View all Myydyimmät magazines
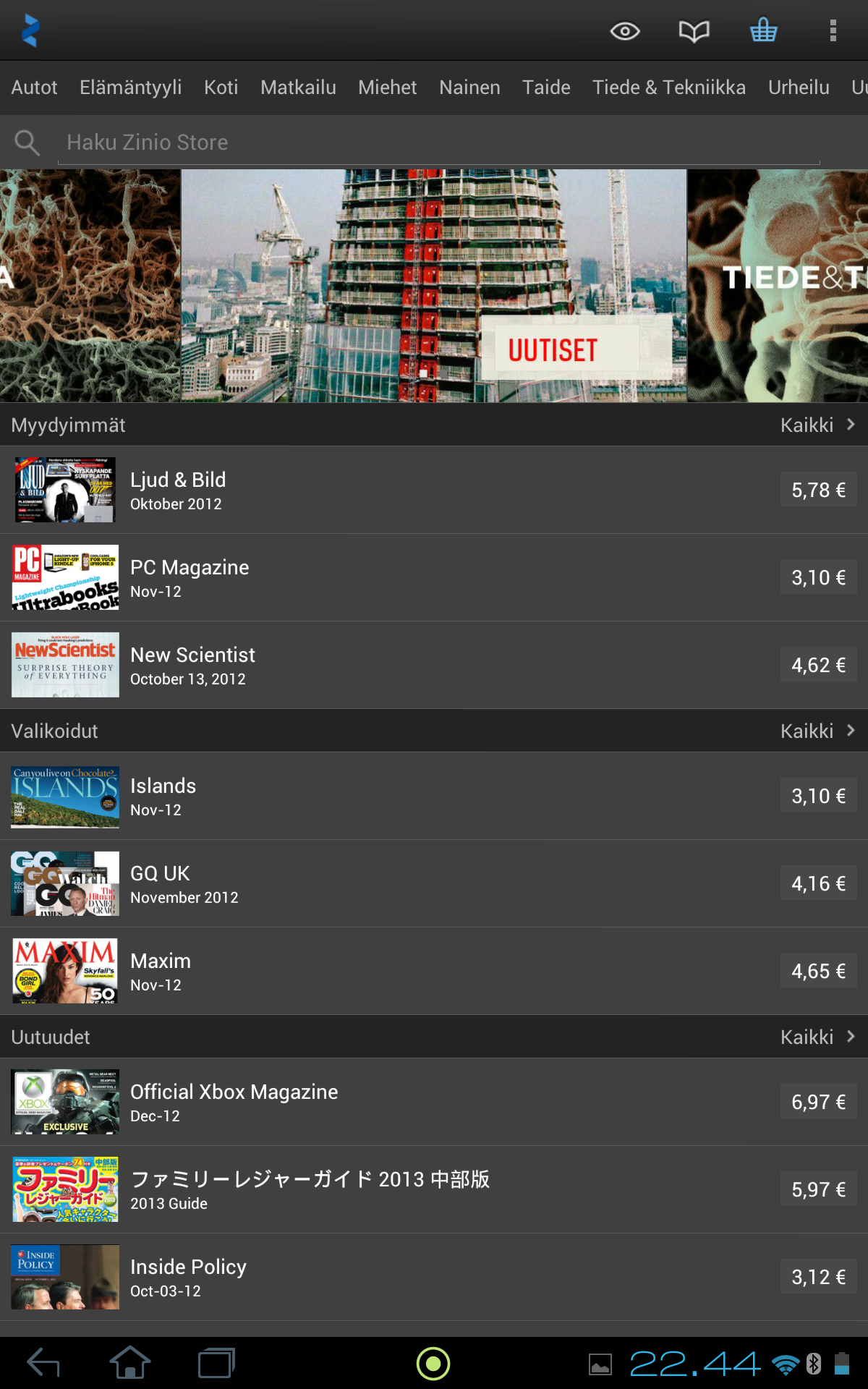The width and height of the screenshot is (868, 1389). 817,425
